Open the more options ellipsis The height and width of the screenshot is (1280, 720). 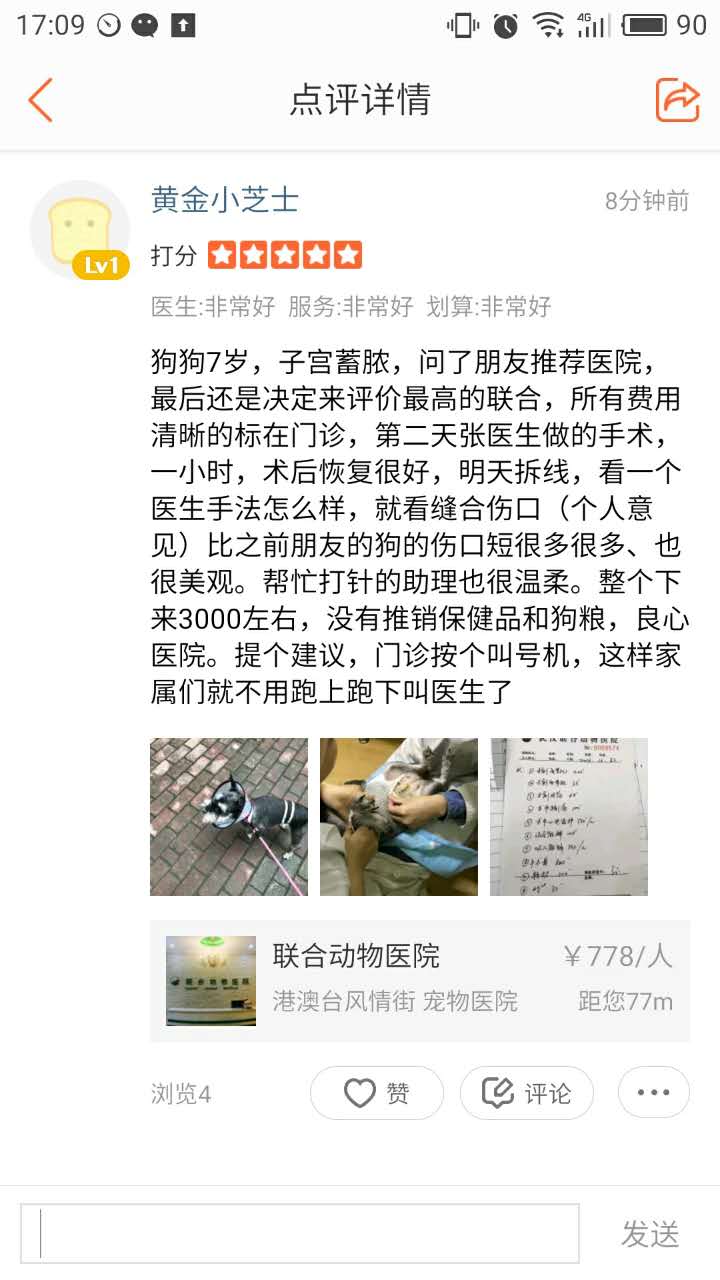653,1093
